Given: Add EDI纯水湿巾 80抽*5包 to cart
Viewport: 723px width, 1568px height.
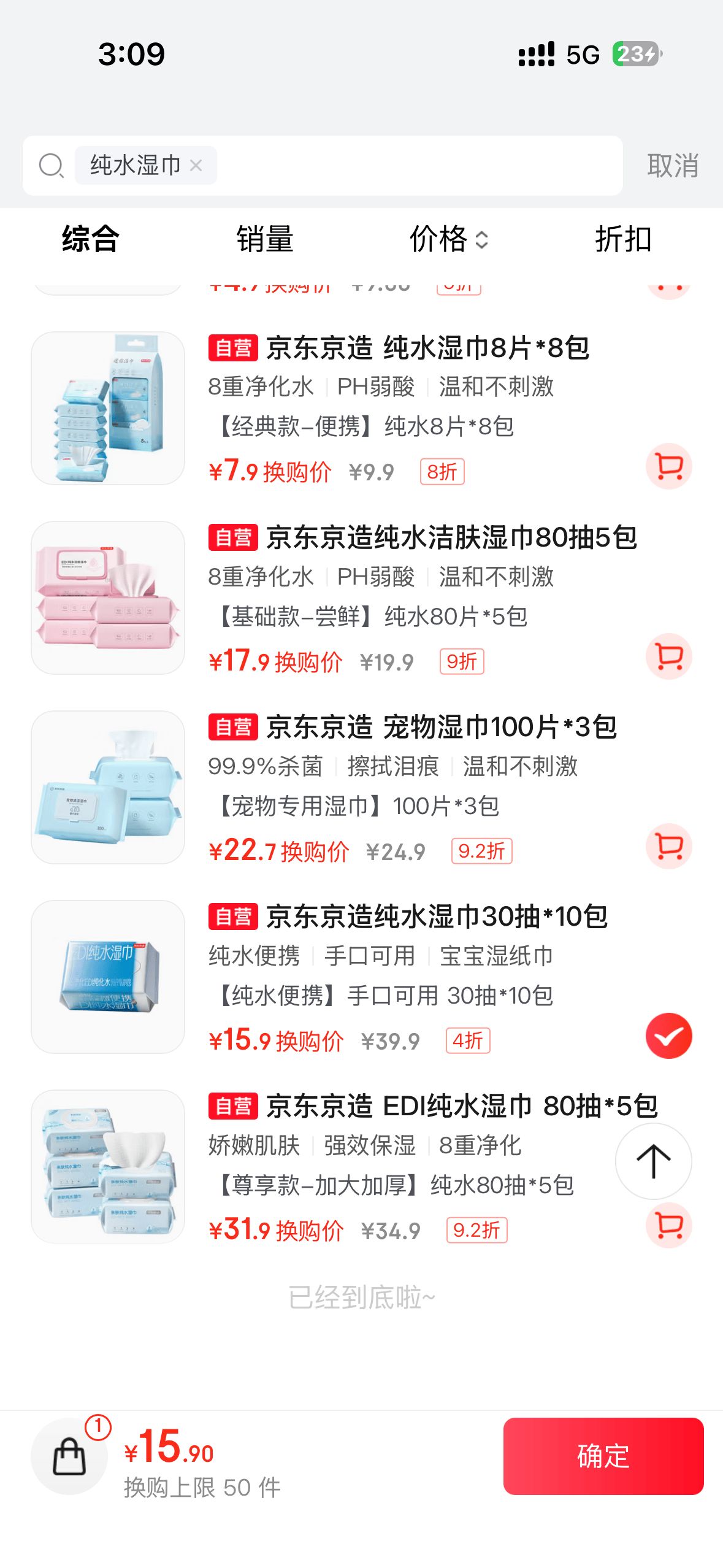Looking at the screenshot, I should pos(668,1226).
